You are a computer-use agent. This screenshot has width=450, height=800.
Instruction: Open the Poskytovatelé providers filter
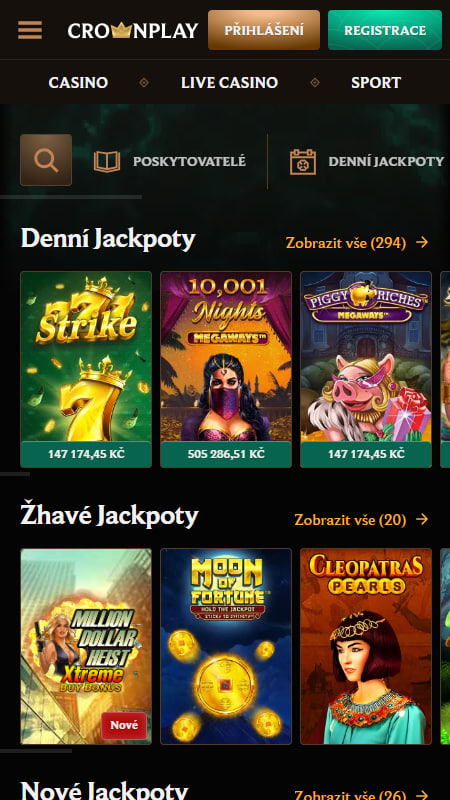coord(170,162)
